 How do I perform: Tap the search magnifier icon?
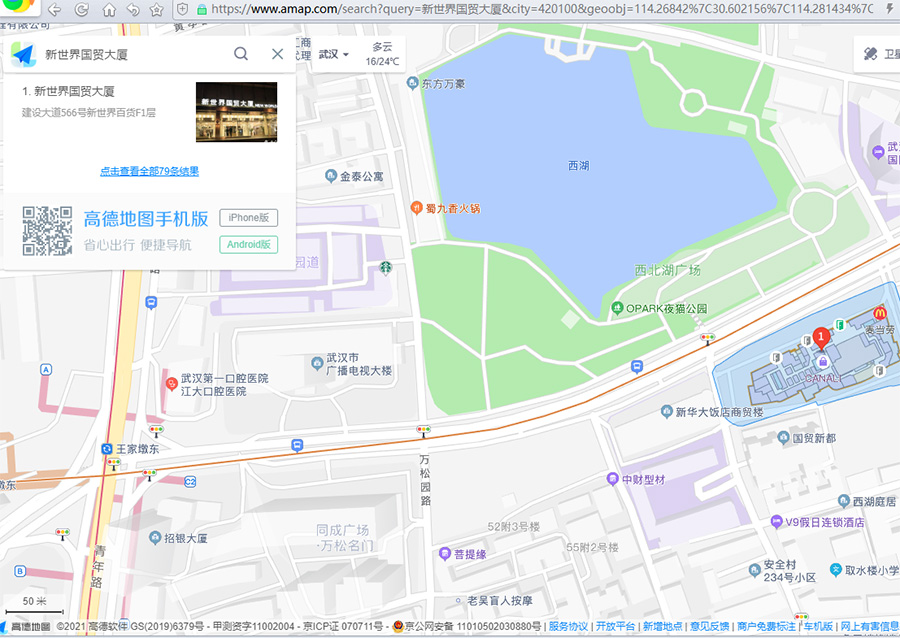click(x=241, y=54)
